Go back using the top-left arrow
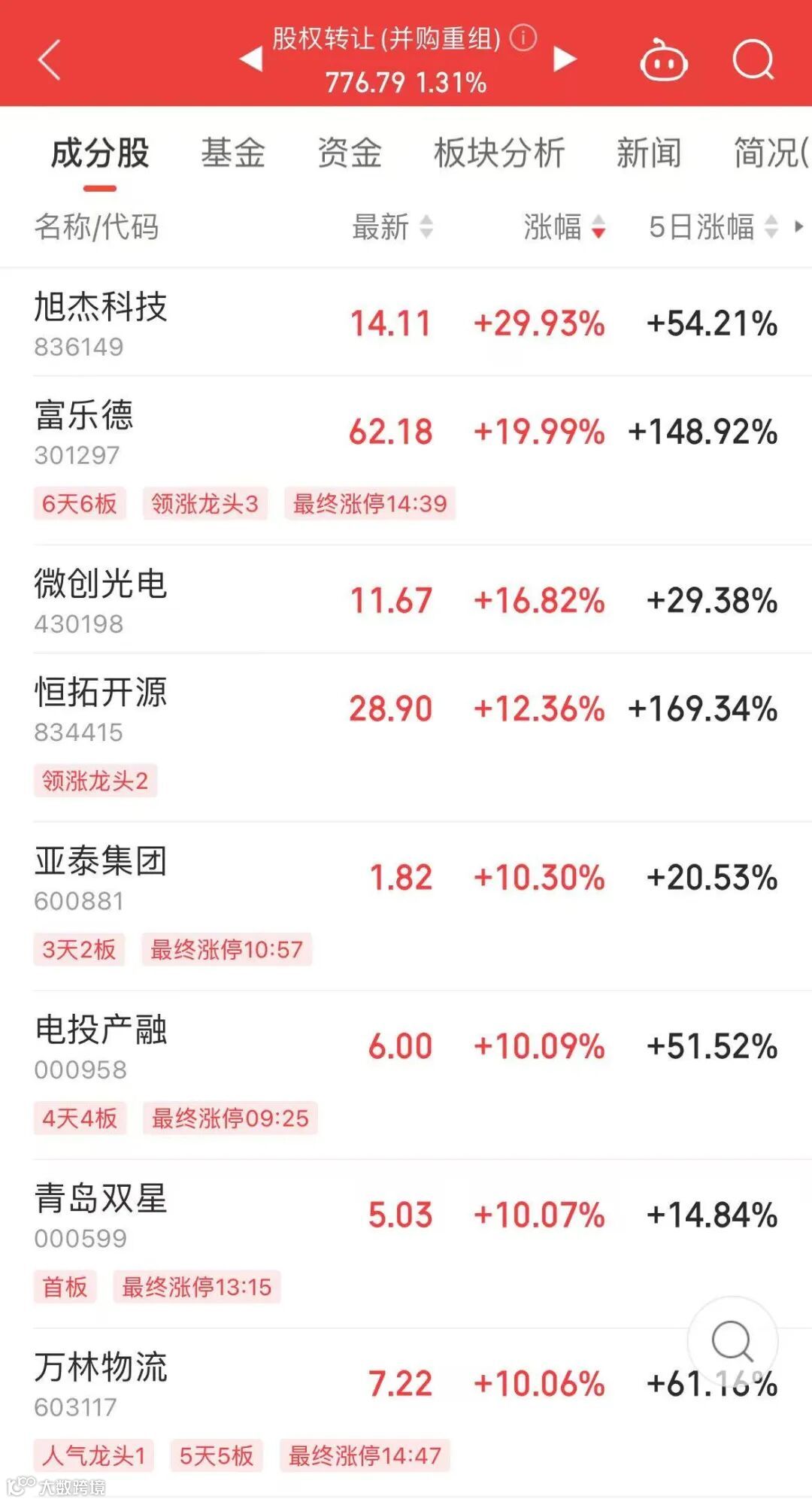This screenshot has height=1502, width=812. tap(50, 60)
